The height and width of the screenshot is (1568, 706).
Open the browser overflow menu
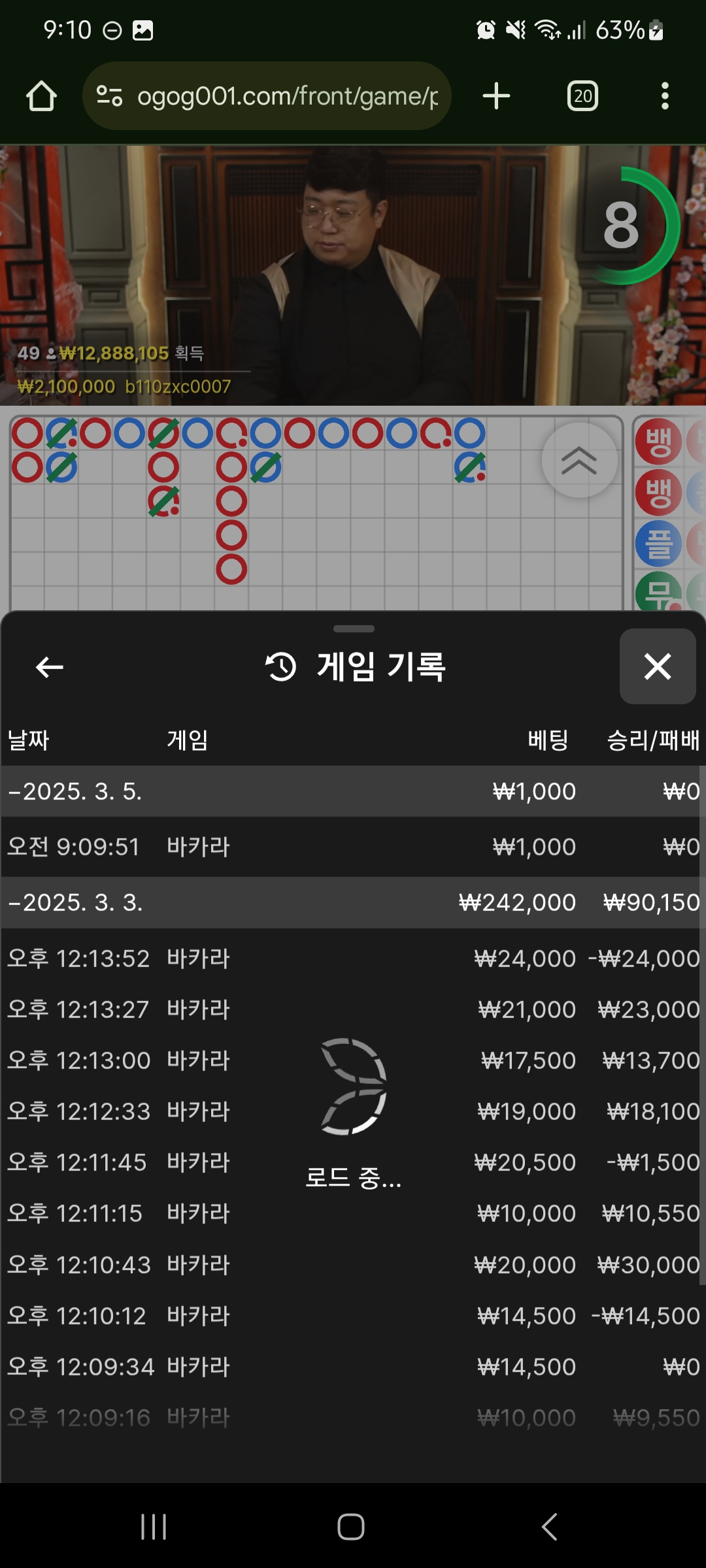point(665,96)
